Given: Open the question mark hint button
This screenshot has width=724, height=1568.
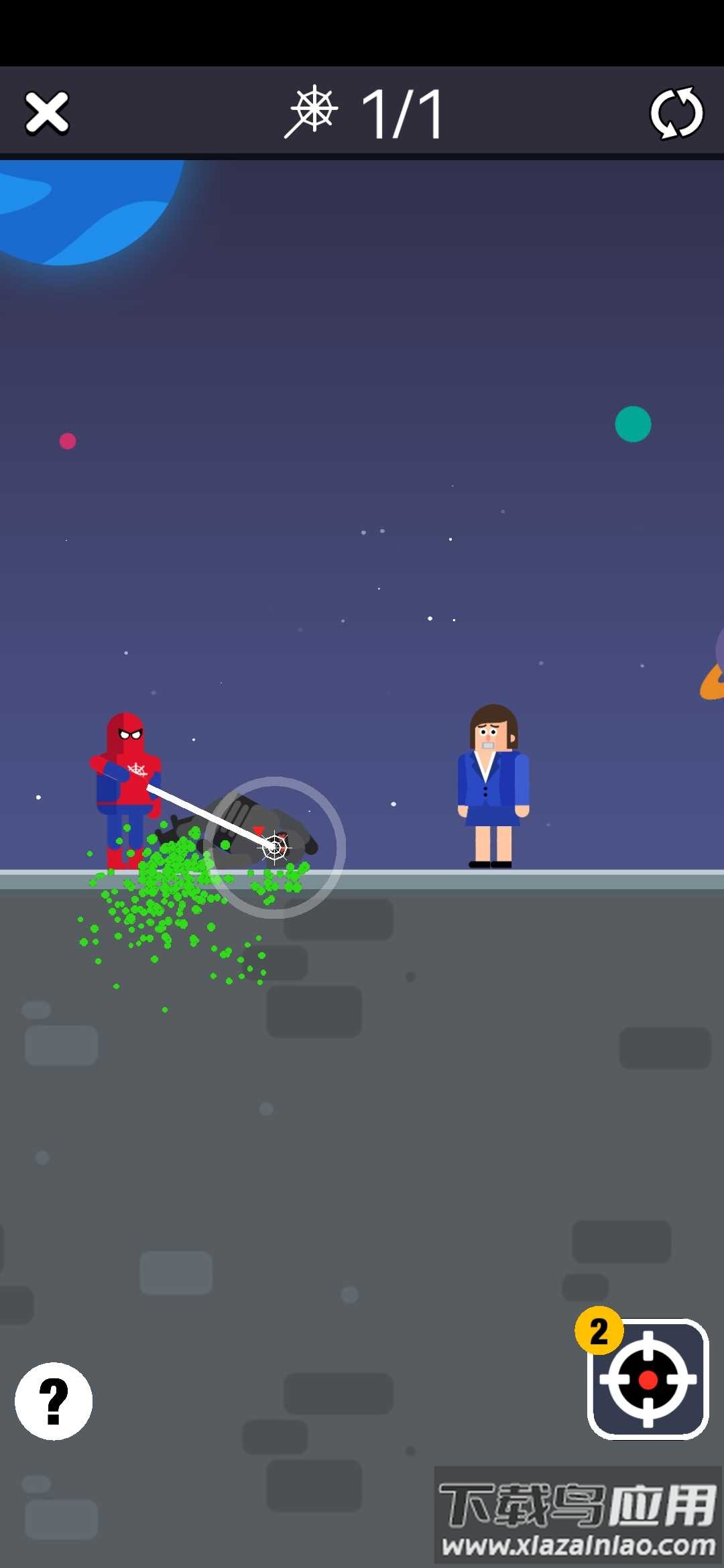Looking at the screenshot, I should (x=54, y=1400).
